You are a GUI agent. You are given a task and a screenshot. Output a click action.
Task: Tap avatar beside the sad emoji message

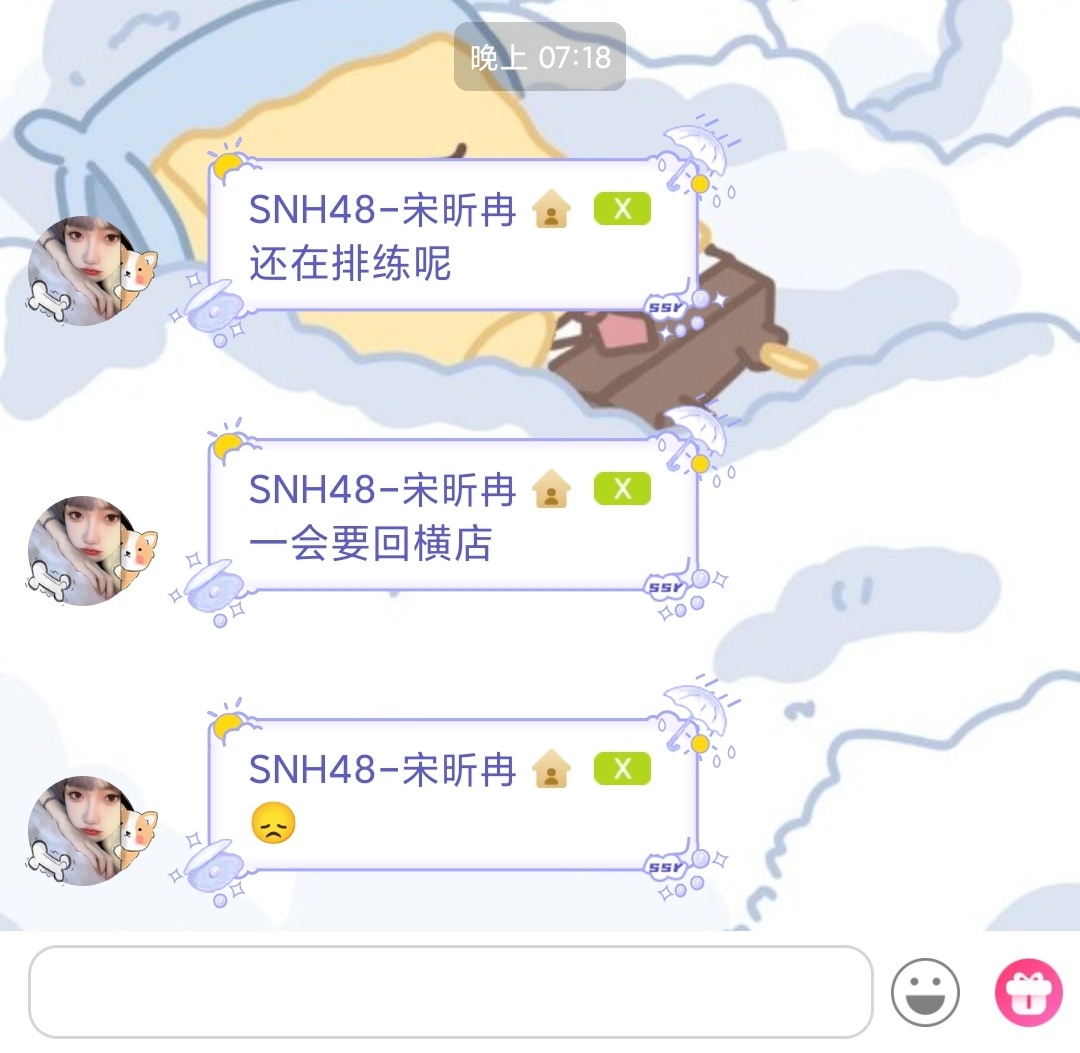tap(85, 830)
